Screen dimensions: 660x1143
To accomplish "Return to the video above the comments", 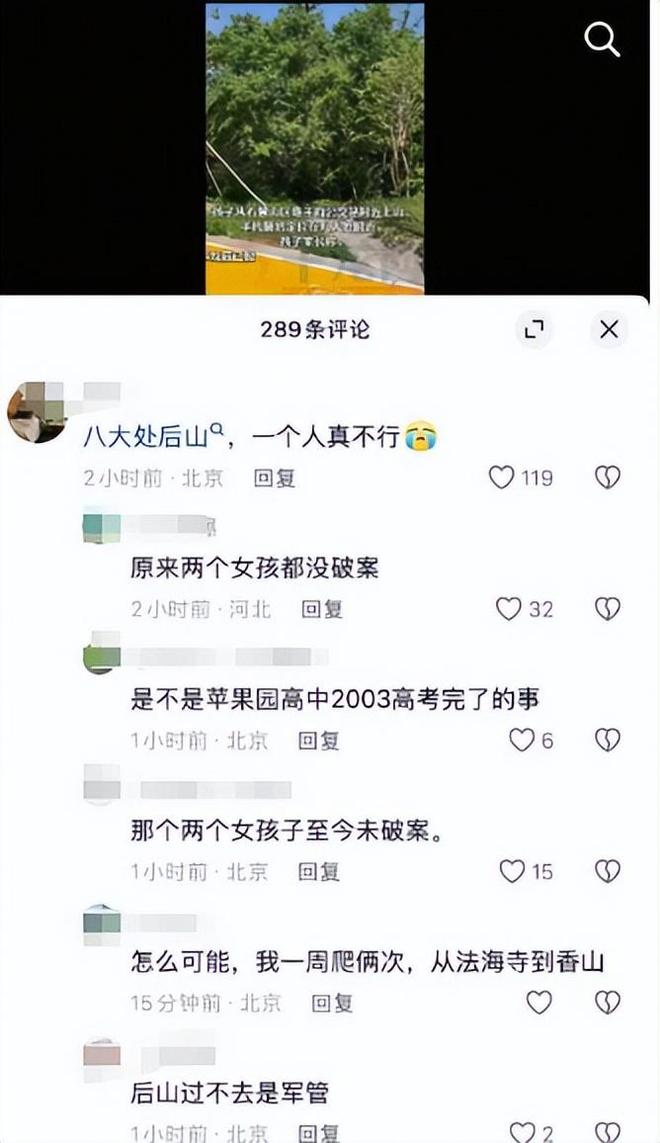I will pos(314,148).
